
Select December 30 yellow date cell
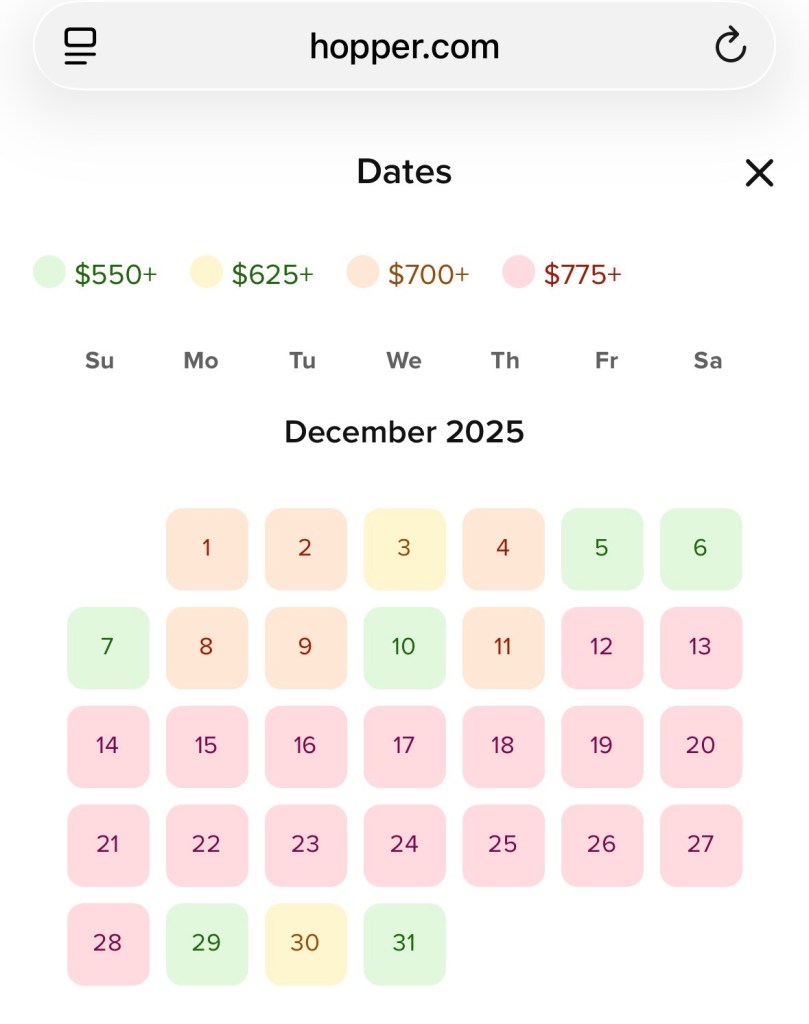point(305,943)
